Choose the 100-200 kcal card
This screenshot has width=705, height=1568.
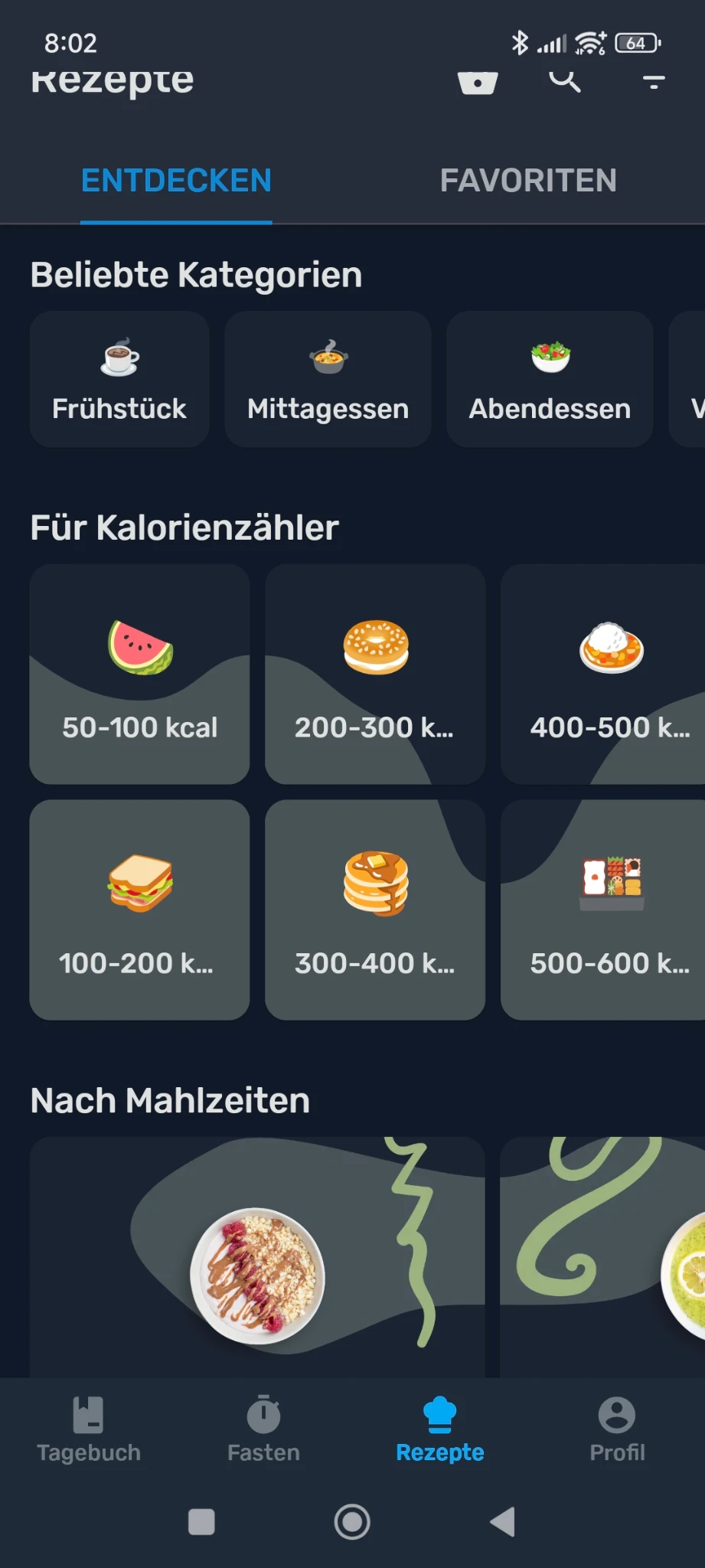click(x=139, y=910)
